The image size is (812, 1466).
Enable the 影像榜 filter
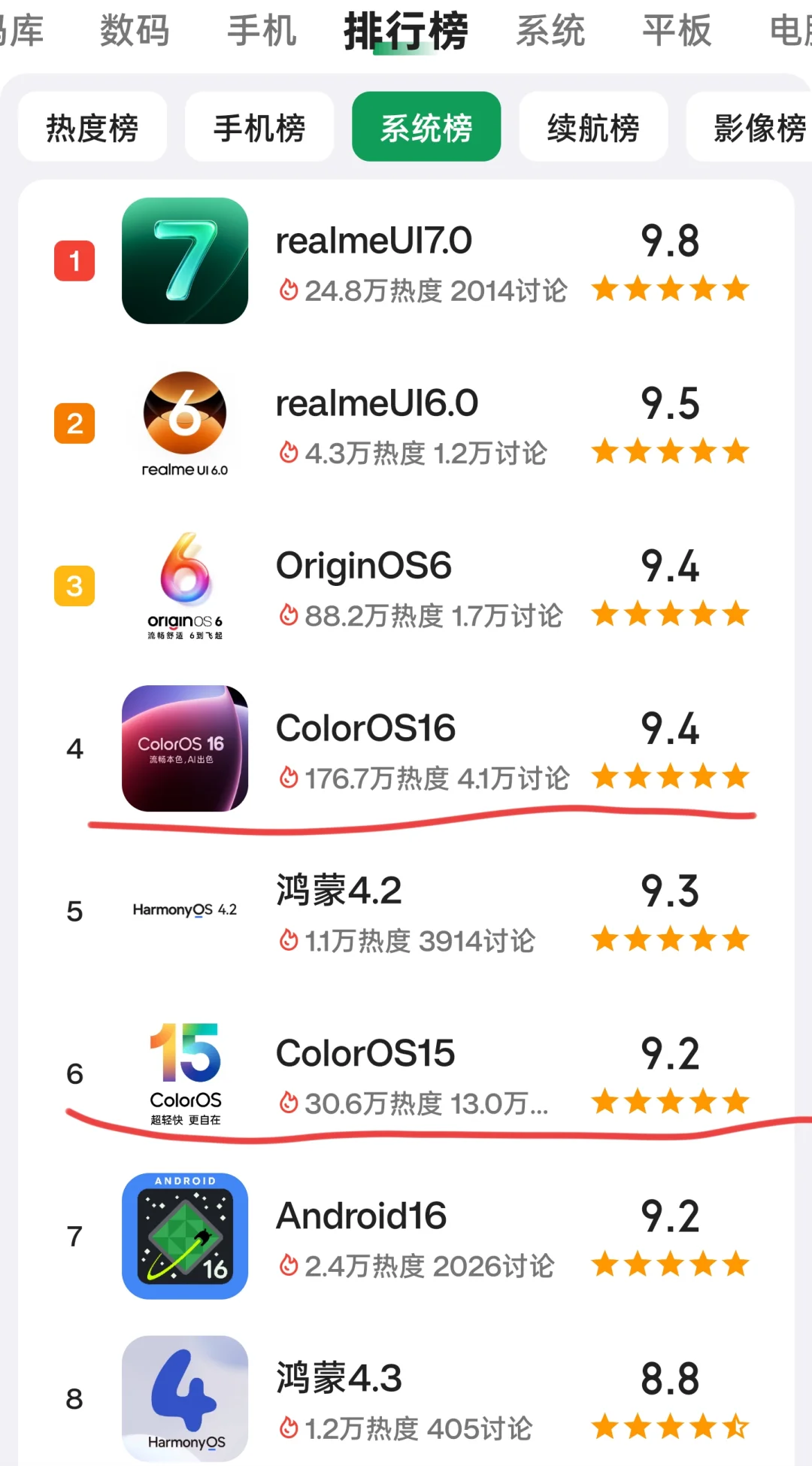click(757, 128)
